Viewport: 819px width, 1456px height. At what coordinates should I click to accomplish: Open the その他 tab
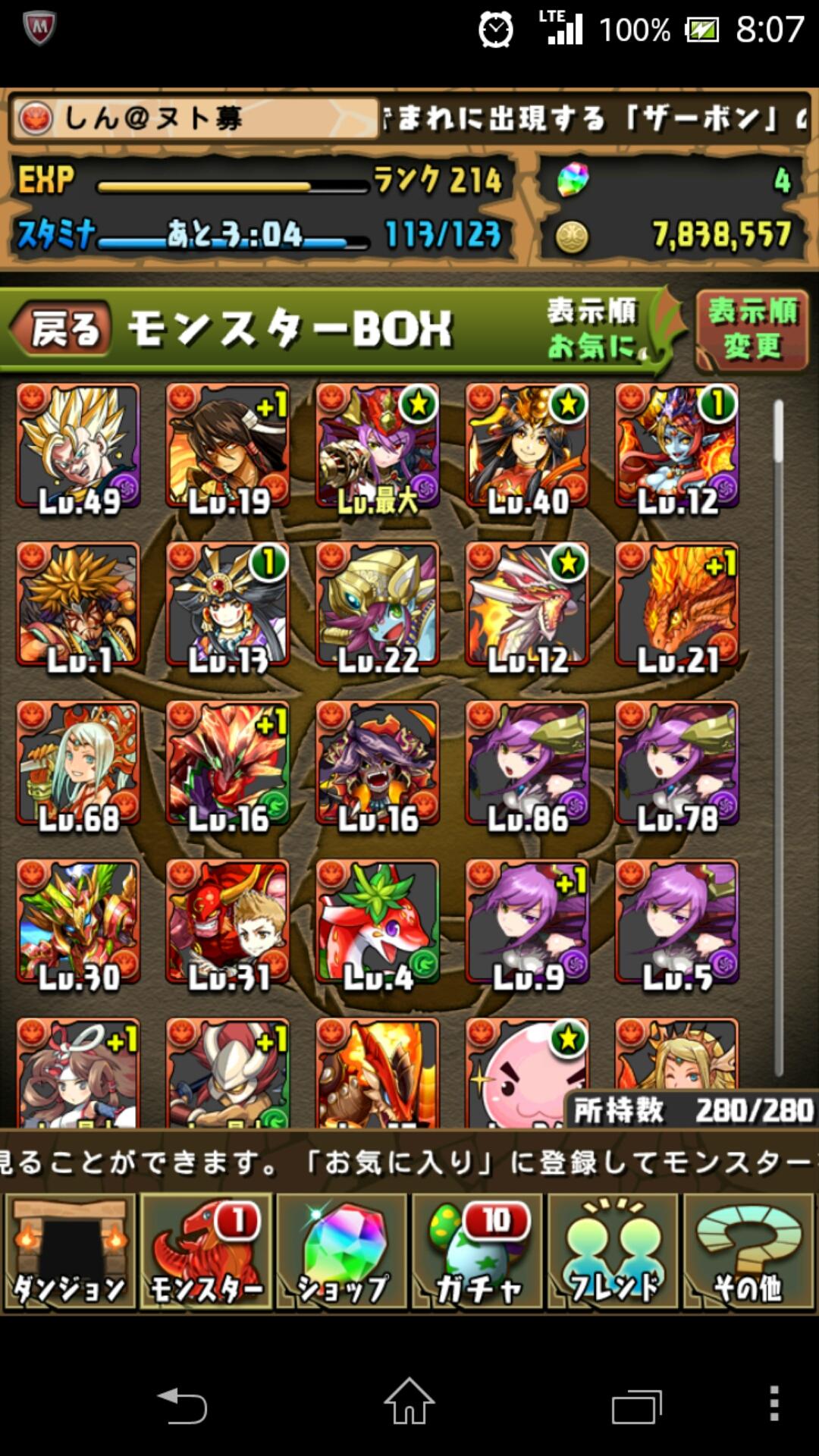tap(748, 1251)
